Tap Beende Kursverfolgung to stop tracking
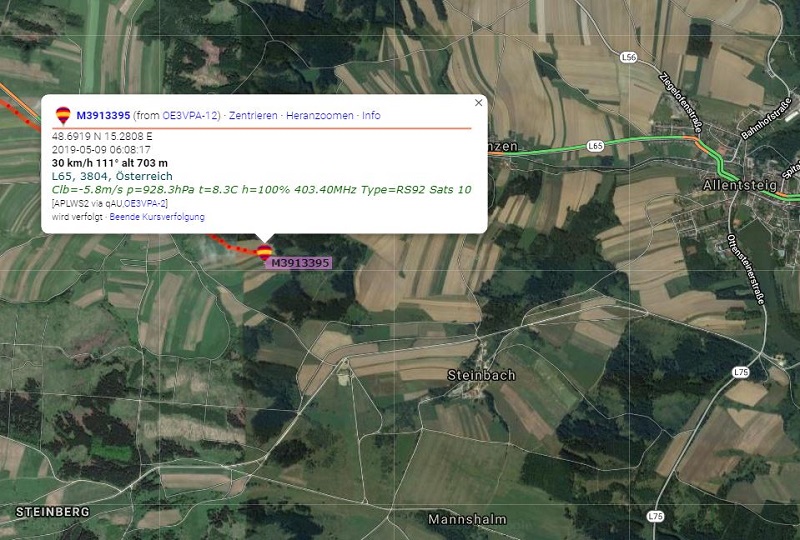 click(157, 217)
